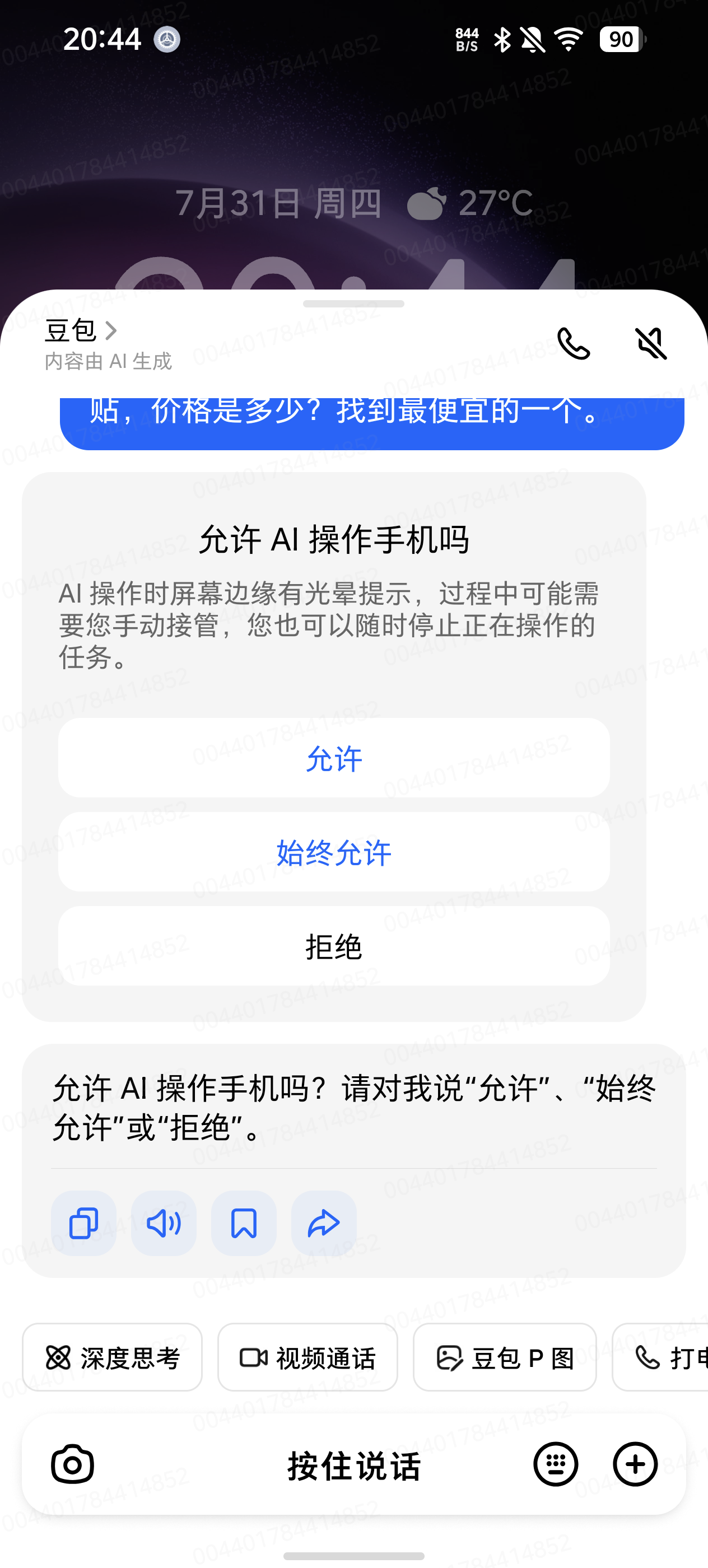This screenshot has width=708, height=1568.
Task: Share the assistant's reply
Action: click(x=323, y=1223)
